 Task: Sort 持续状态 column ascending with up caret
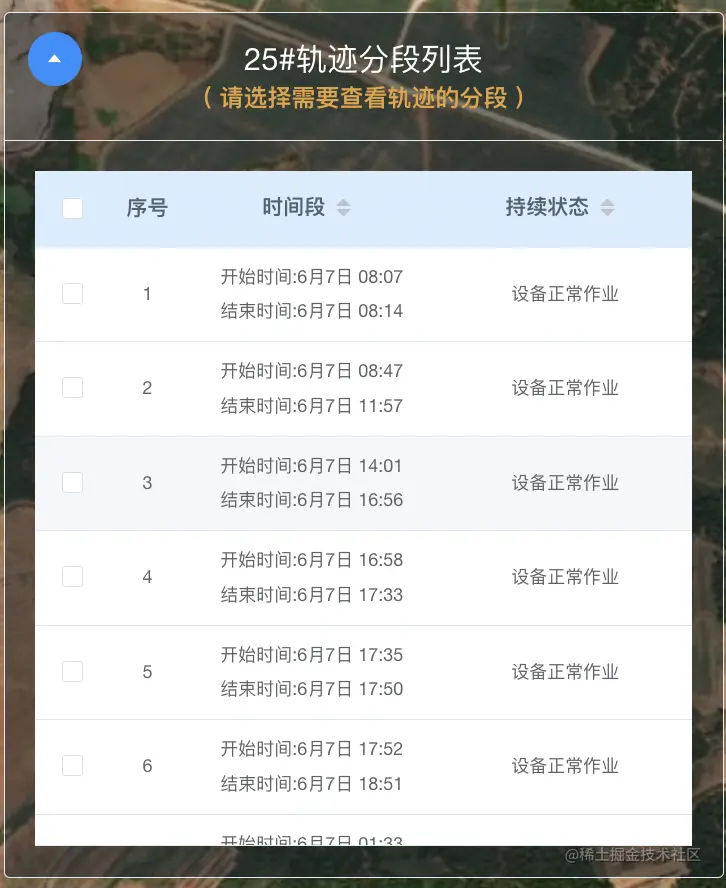pyautogui.click(x=608, y=203)
